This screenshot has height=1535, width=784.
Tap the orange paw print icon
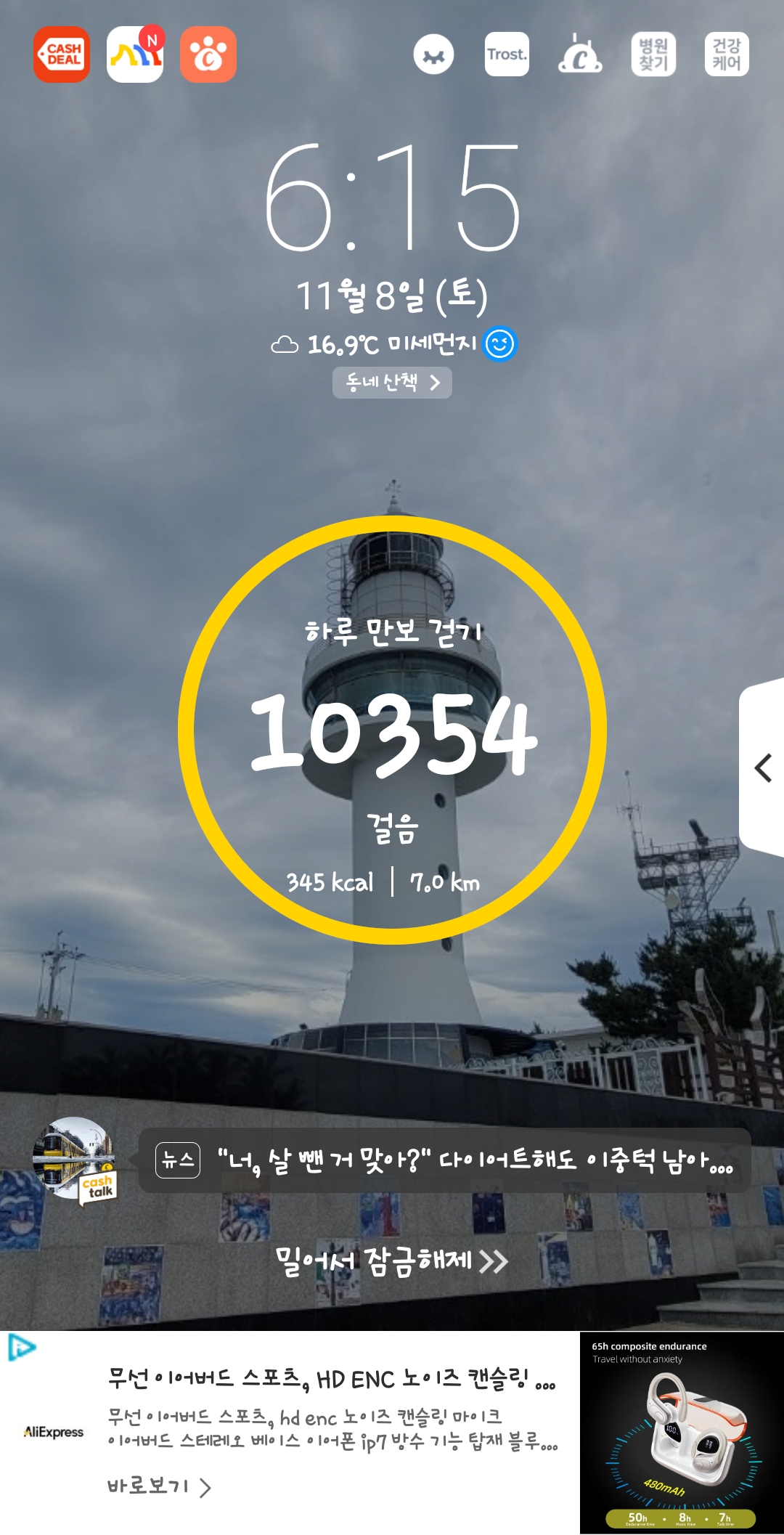(208, 54)
